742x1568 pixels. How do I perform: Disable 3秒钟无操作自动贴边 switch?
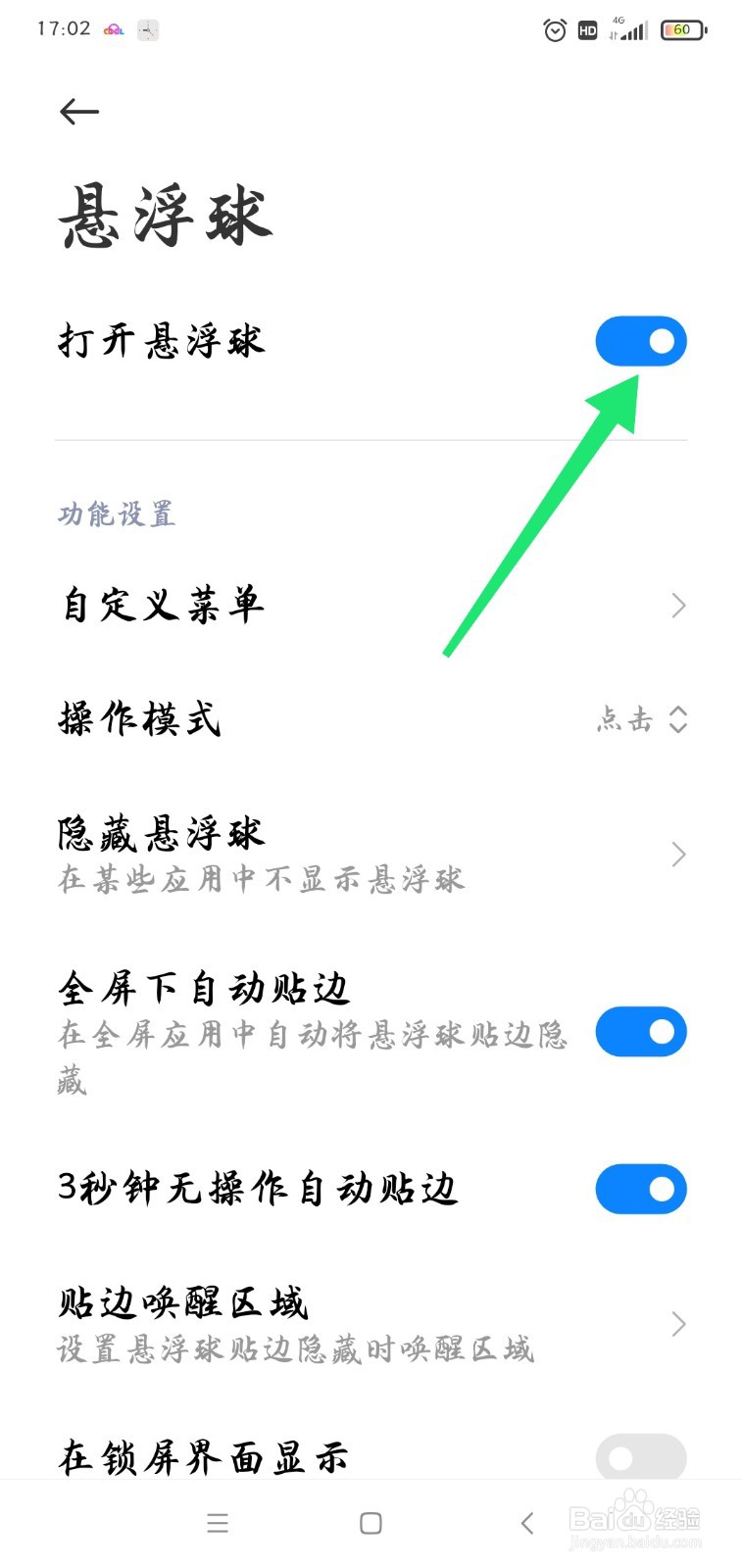click(x=641, y=1189)
